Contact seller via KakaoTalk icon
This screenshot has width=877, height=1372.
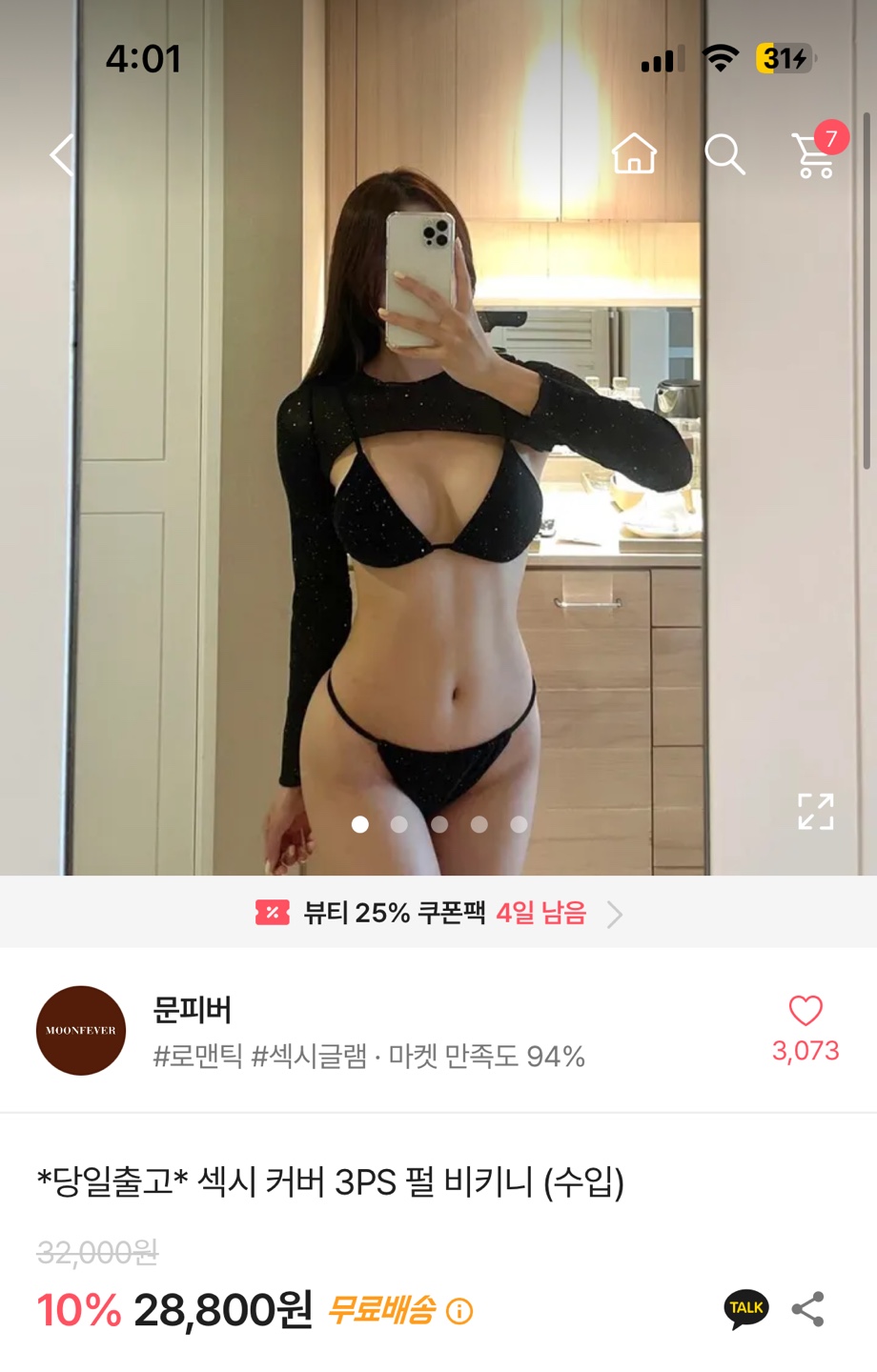point(745,1309)
